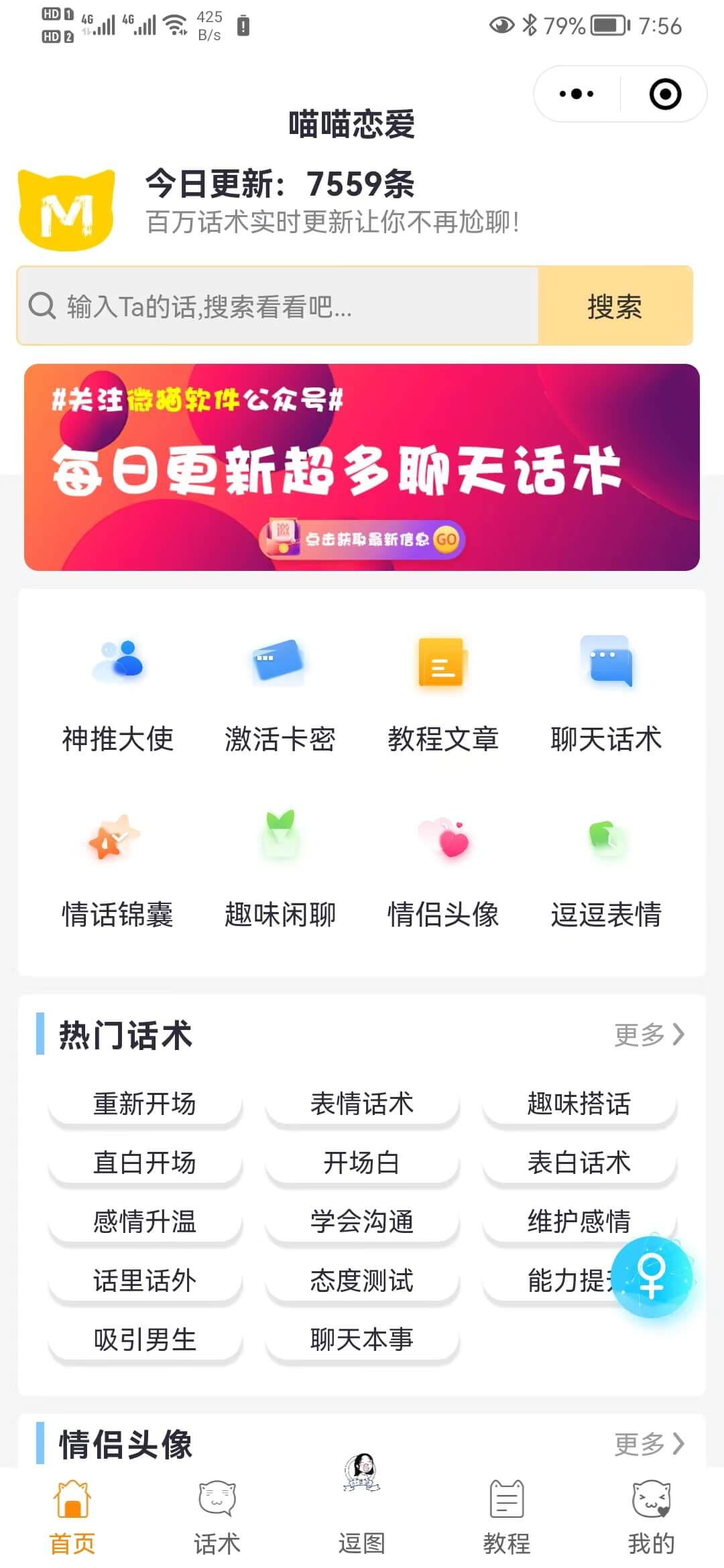The image size is (724, 1568).
Task: Tap the yellow 搜索 button
Action: click(615, 306)
